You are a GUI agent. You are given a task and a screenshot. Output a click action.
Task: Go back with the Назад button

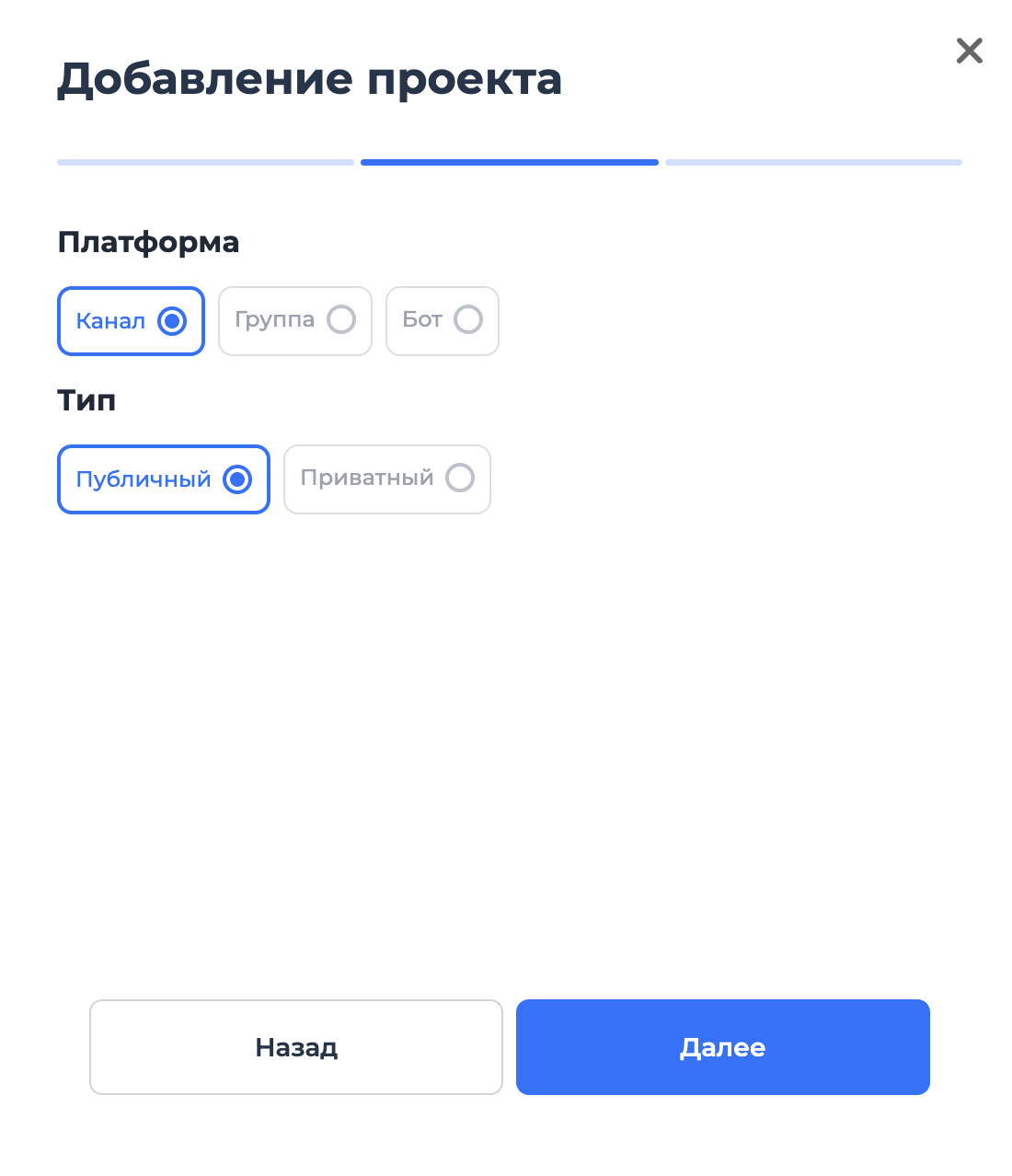[x=296, y=1047]
